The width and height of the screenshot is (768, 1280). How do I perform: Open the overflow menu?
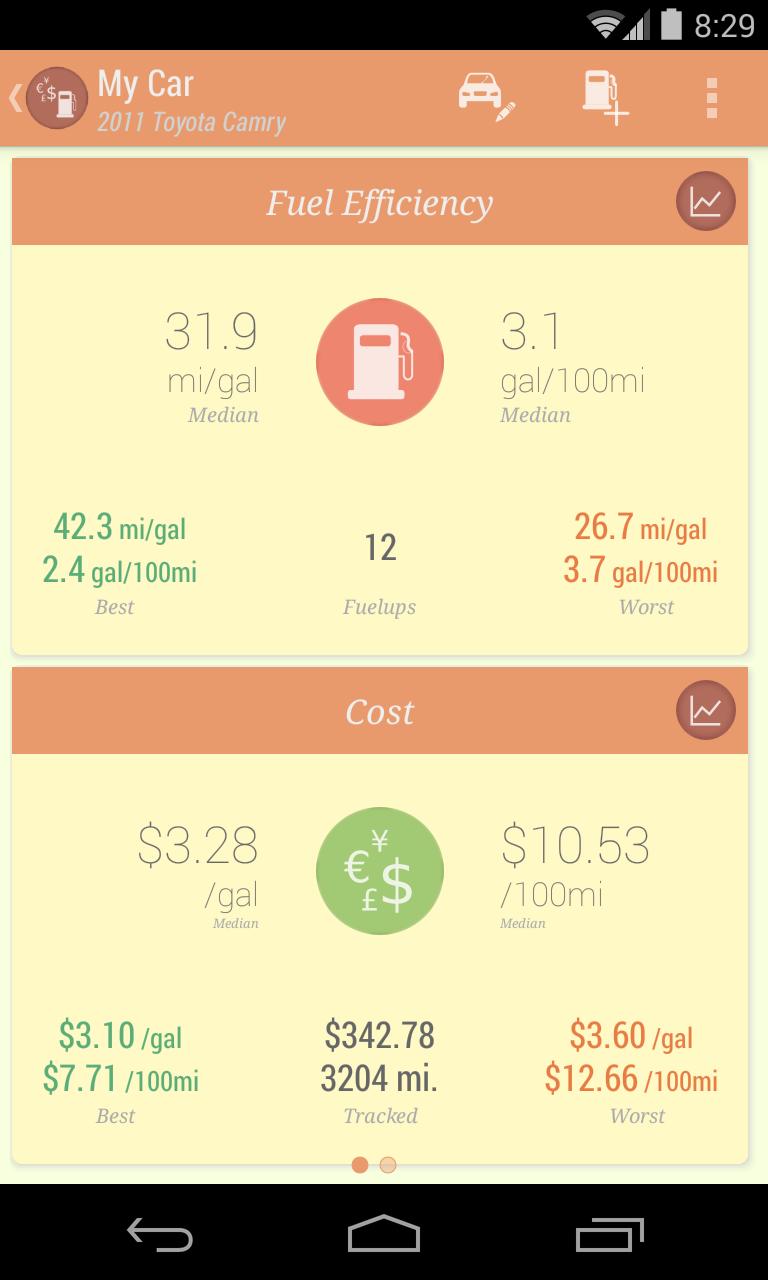712,98
